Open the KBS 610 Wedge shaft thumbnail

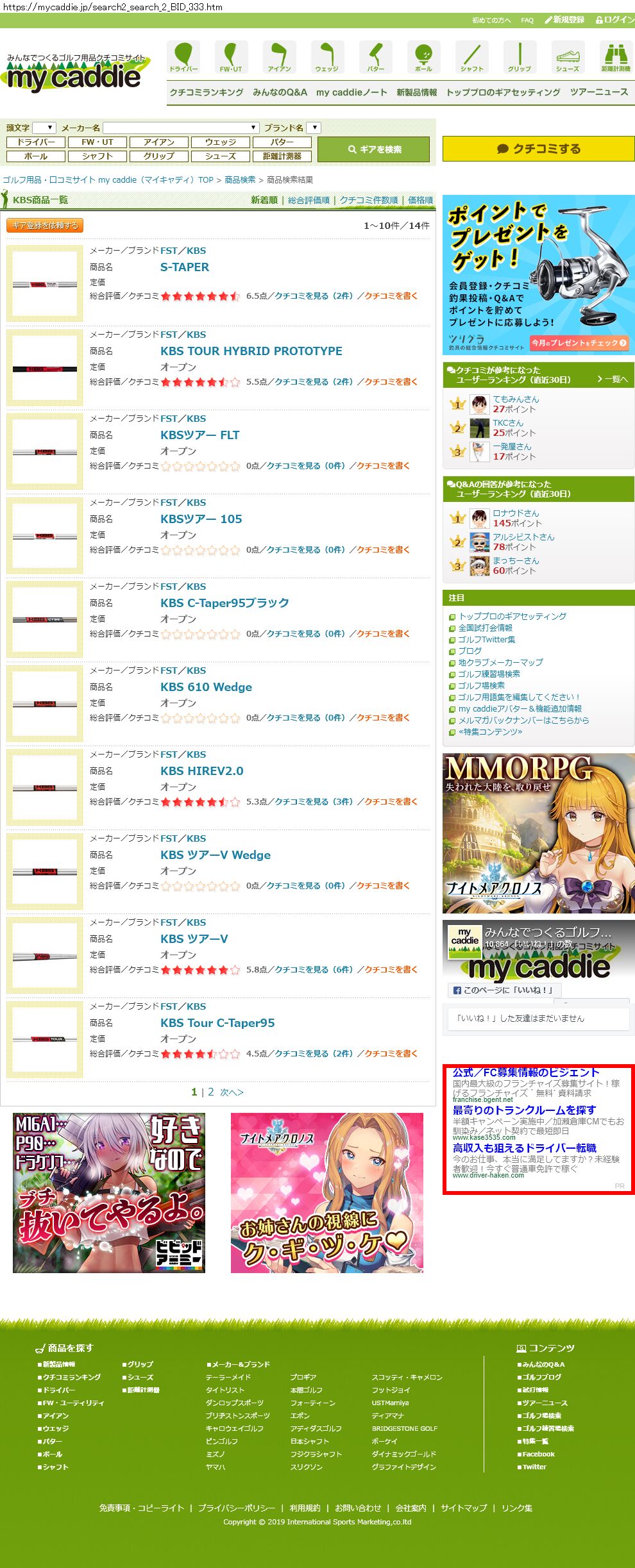(x=45, y=704)
